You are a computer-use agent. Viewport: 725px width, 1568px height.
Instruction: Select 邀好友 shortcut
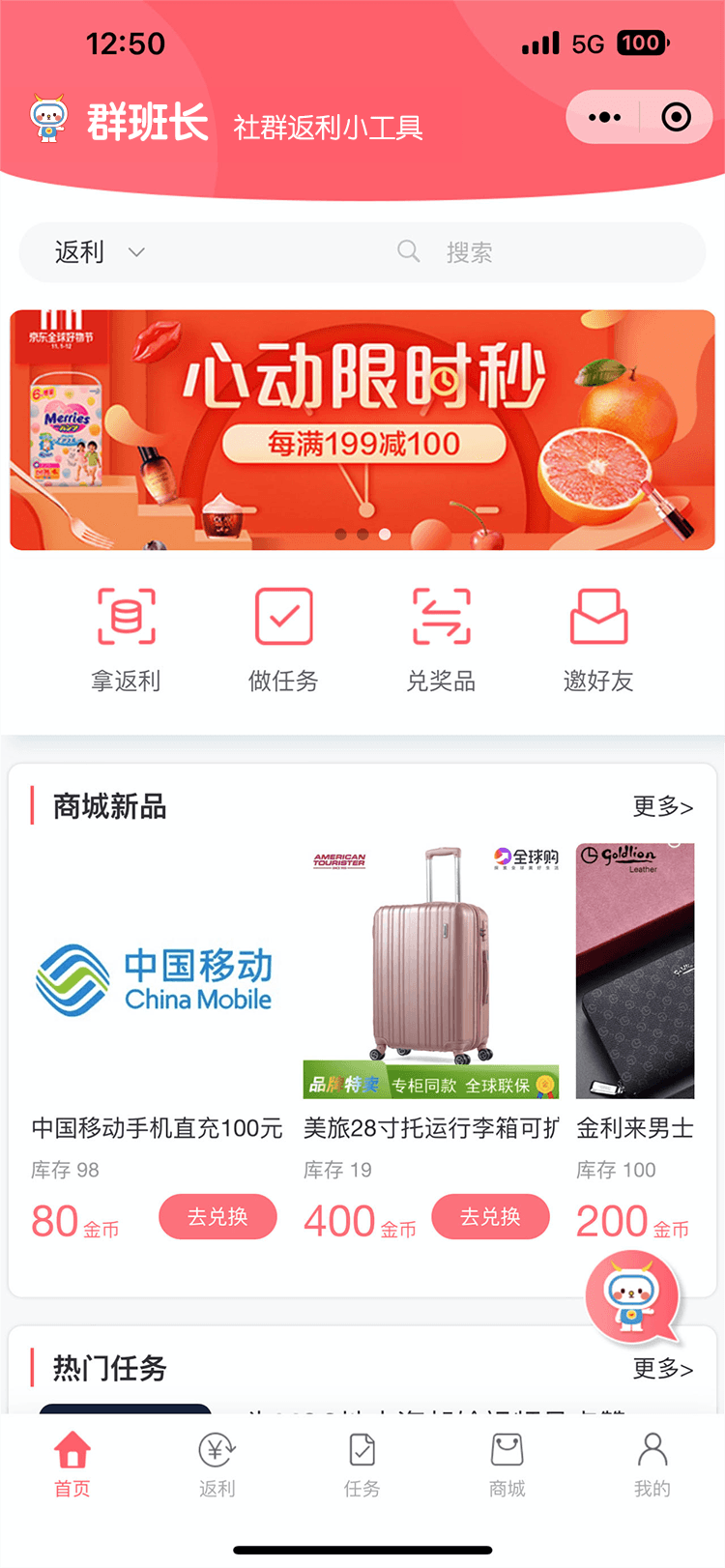coord(598,639)
